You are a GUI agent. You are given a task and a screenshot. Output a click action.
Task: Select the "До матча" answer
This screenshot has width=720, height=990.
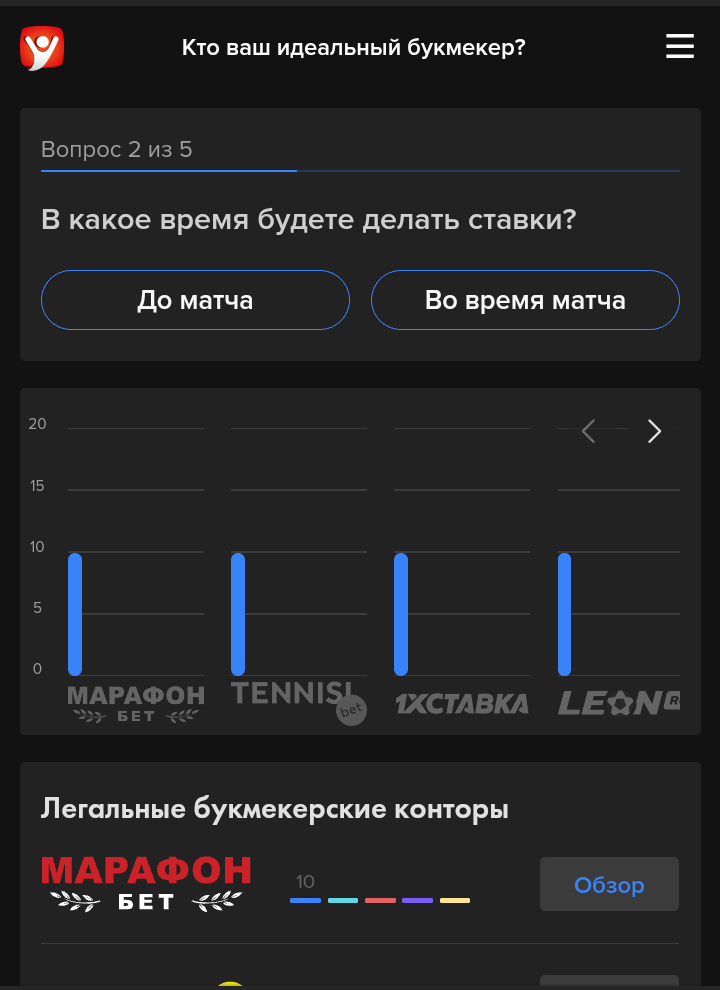[x=195, y=300]
